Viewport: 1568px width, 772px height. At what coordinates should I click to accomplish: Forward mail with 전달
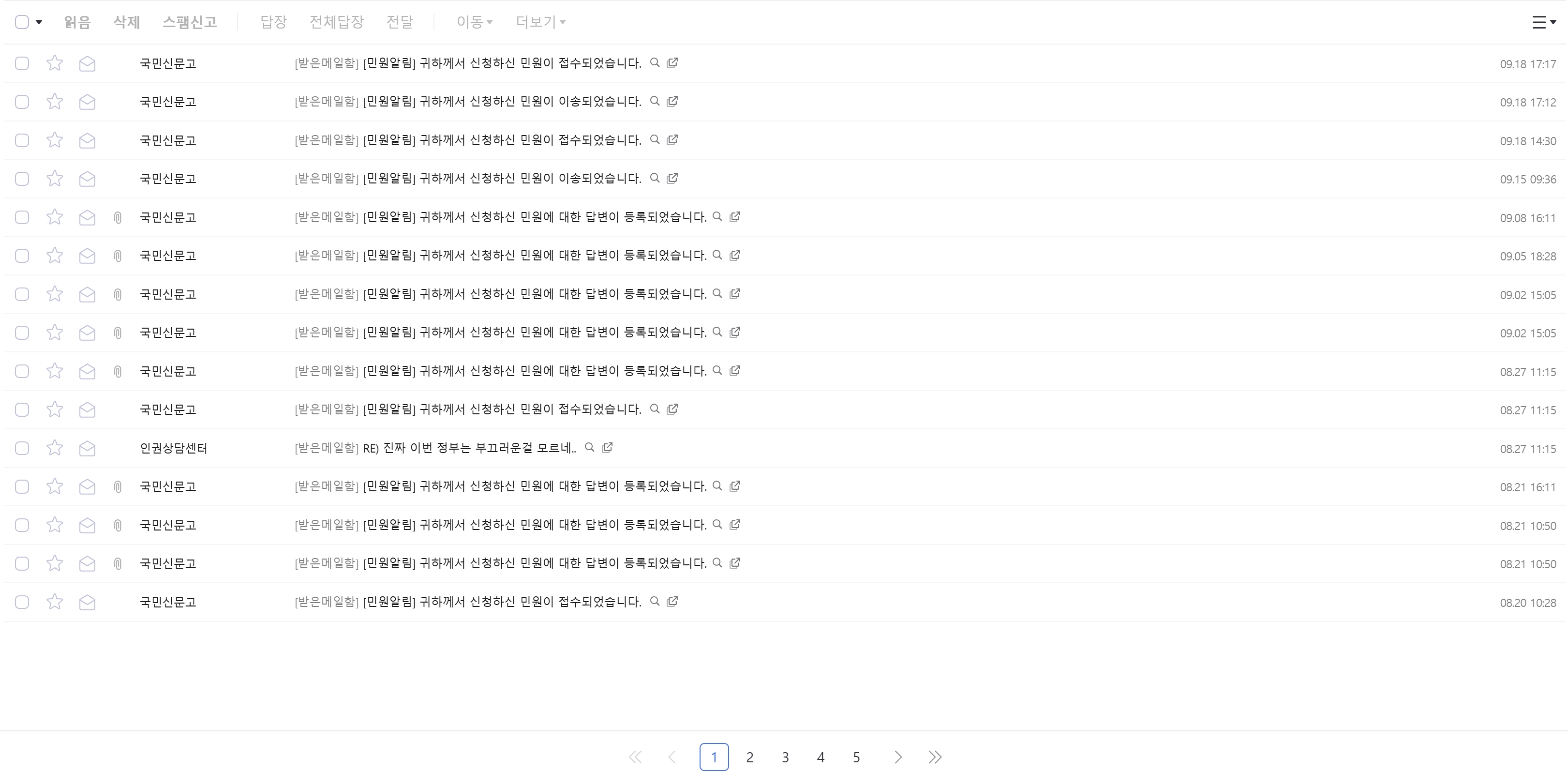point(400,22)
